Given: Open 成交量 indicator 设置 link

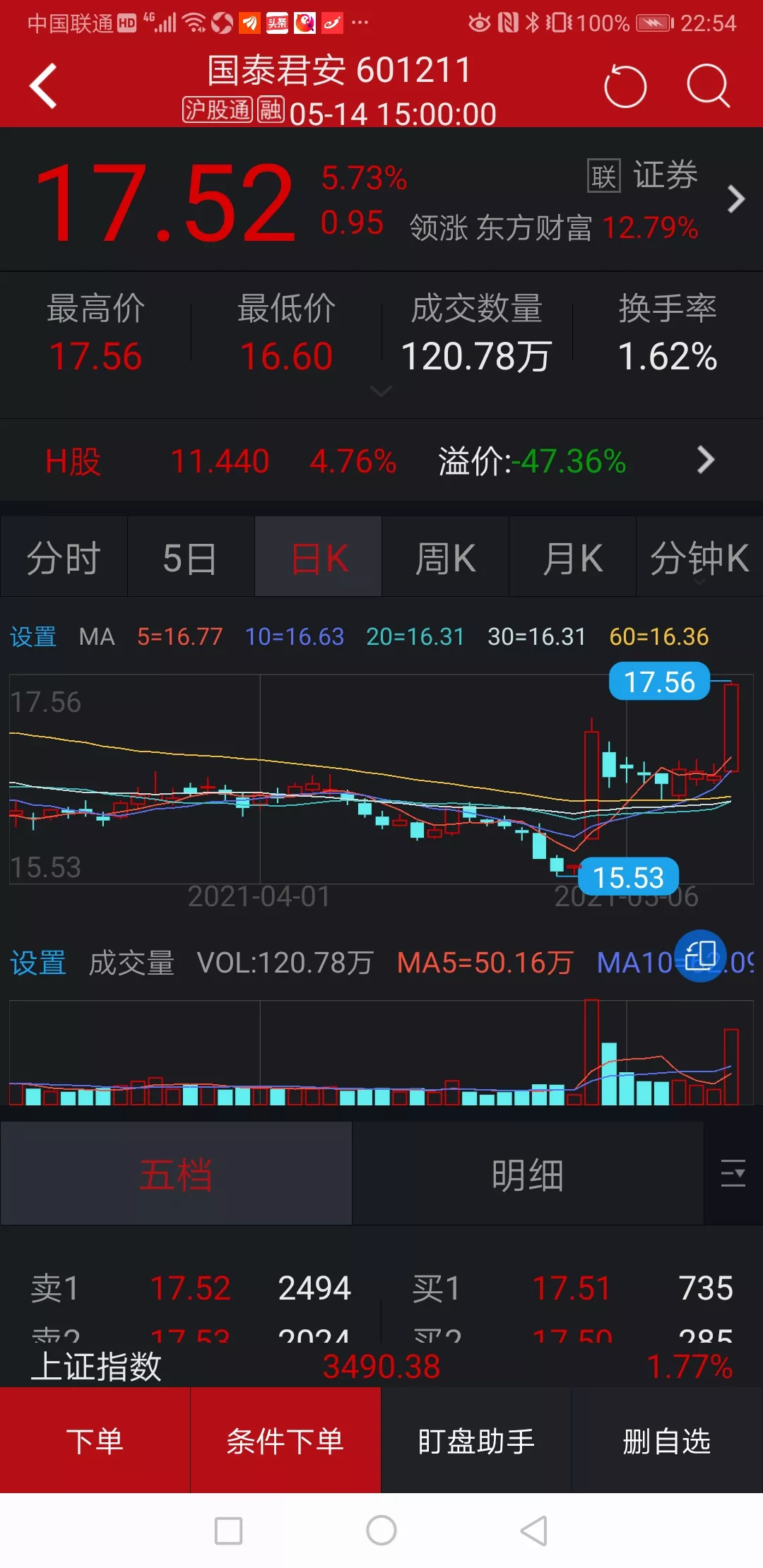Looking at the screenshot, I should click(x=38, y=963).
